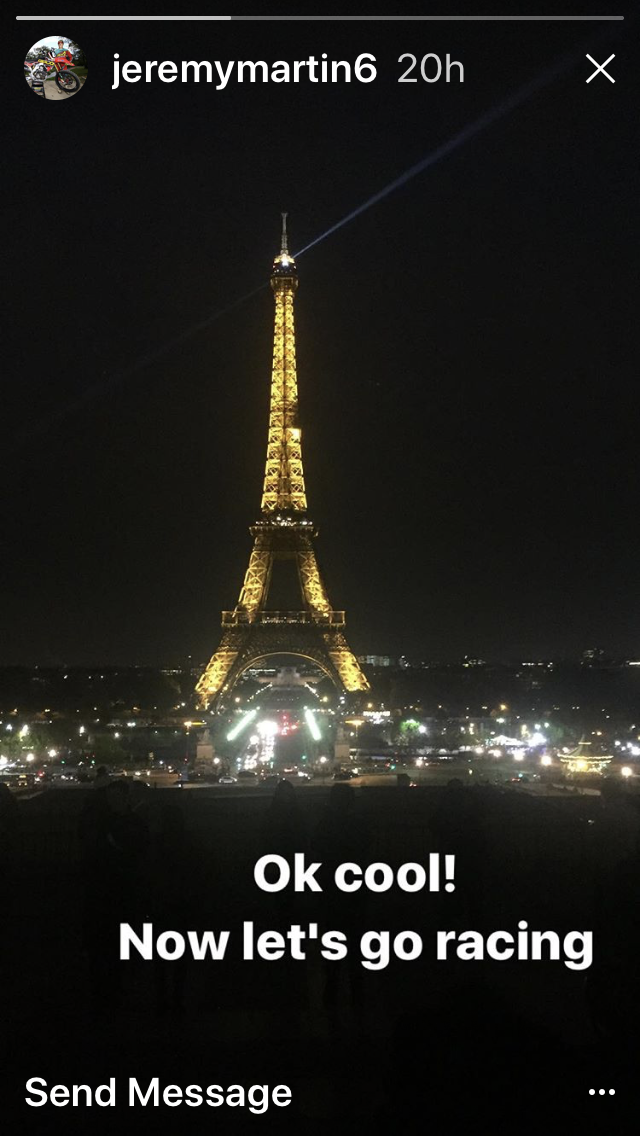Open jeremymartin6's profile picture
640x1136 pixels.
pyautogui.click(x=55, y=67)
